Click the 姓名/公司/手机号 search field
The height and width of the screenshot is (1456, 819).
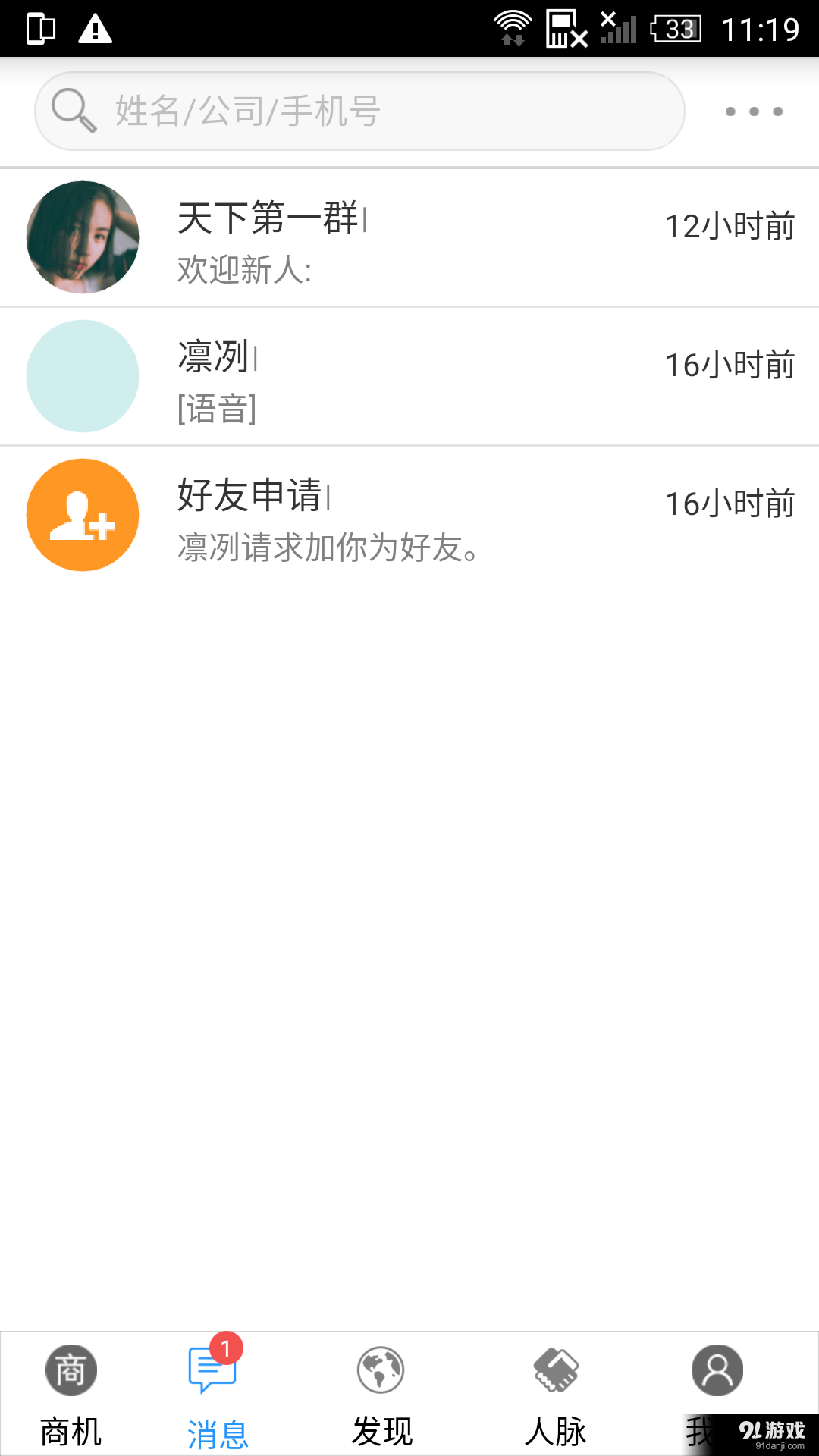356,111
